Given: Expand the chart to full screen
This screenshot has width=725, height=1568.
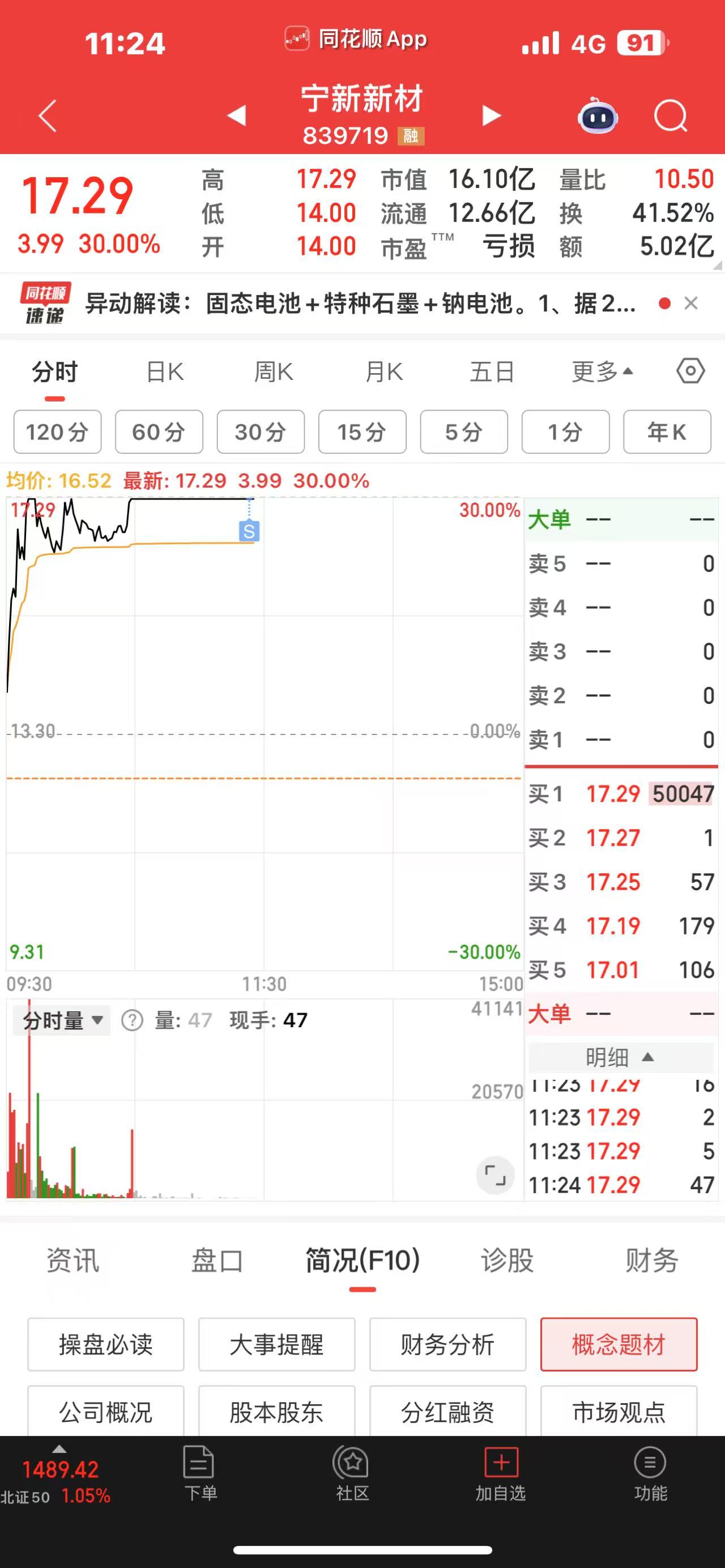Looking at the screenshot, I should [x=495, y=1175].
